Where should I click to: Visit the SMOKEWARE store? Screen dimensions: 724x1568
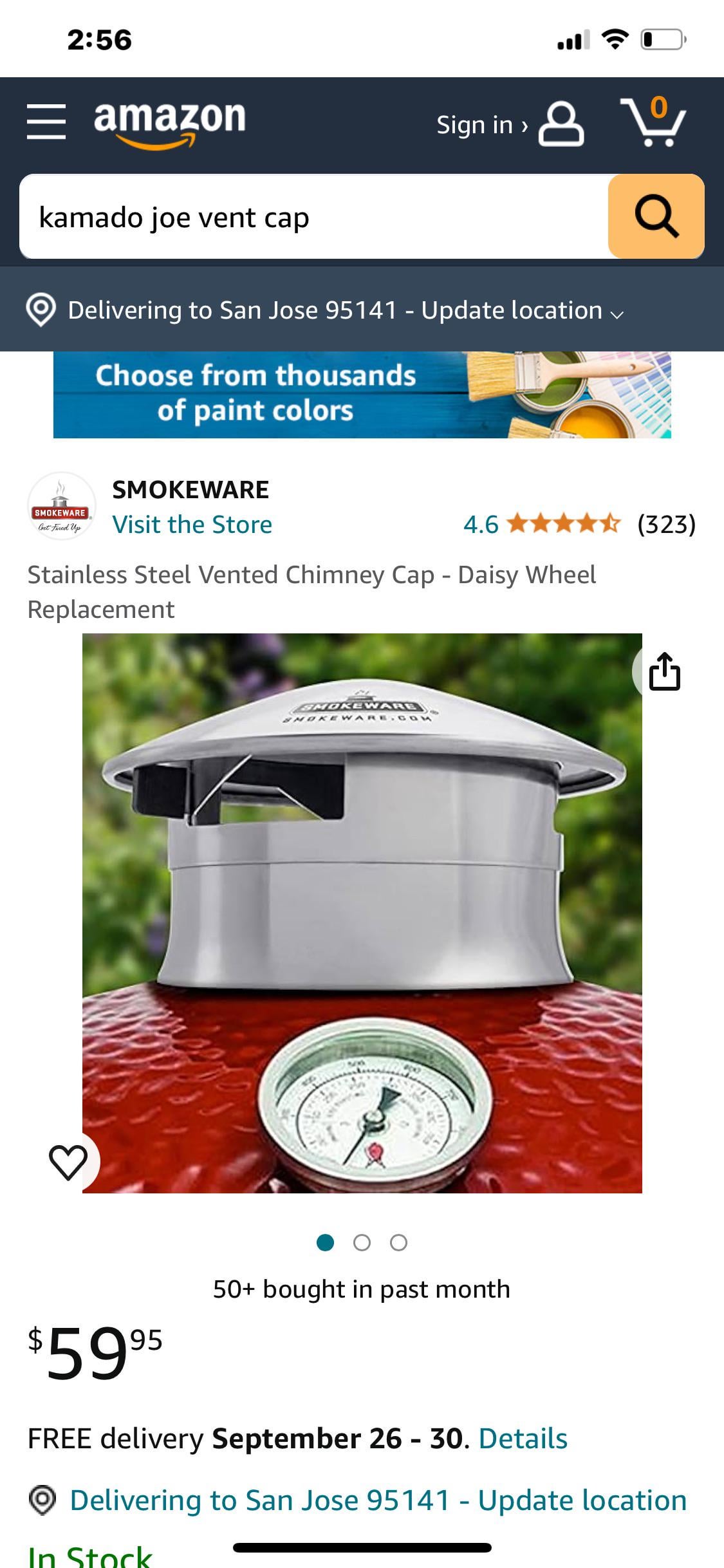pyautogui.click(x=192, y=525)
